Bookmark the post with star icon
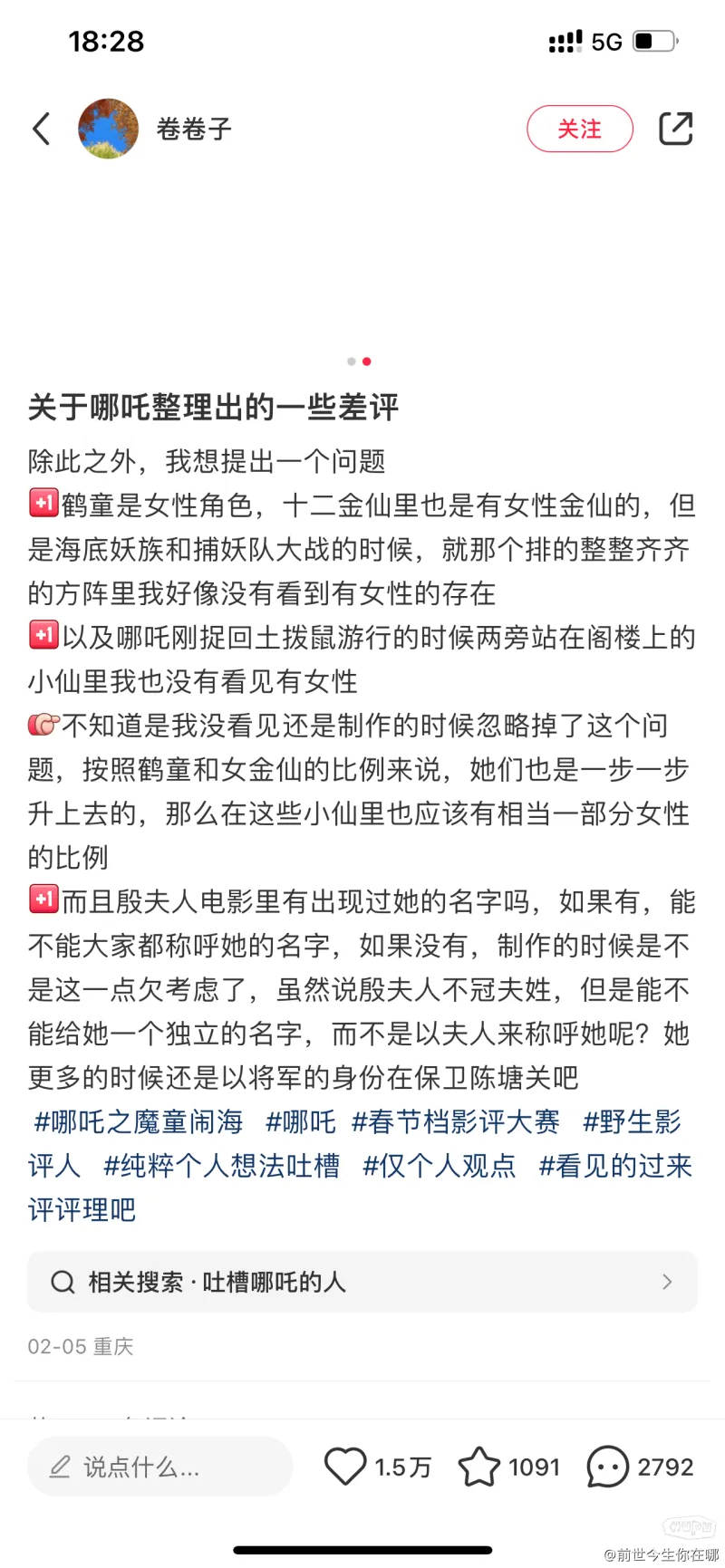The width and height of the screenshot is (725, 1568). point(478,1467)
